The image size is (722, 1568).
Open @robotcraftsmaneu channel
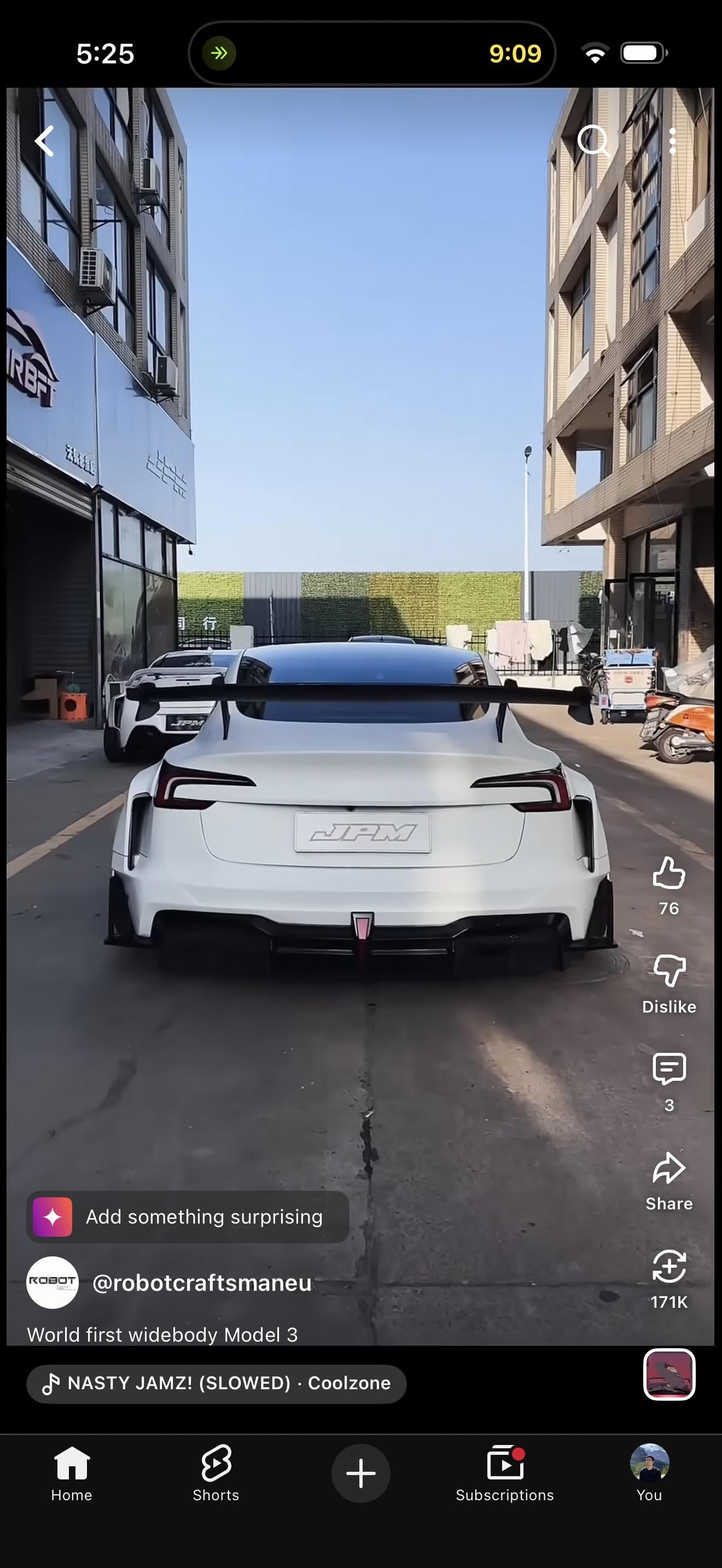(201, 1283)
